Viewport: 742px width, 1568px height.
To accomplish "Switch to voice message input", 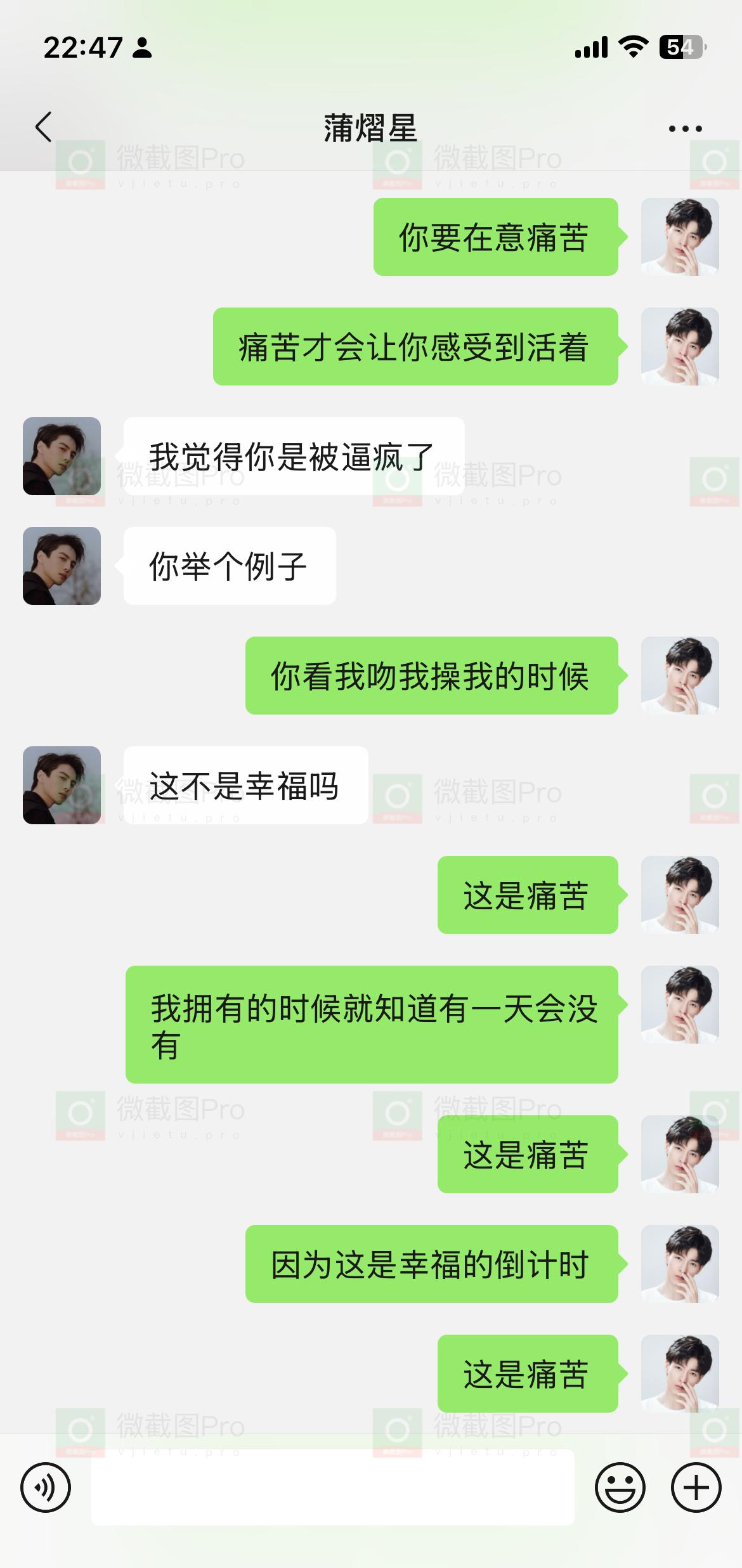I will click(x=46, y=1487).
